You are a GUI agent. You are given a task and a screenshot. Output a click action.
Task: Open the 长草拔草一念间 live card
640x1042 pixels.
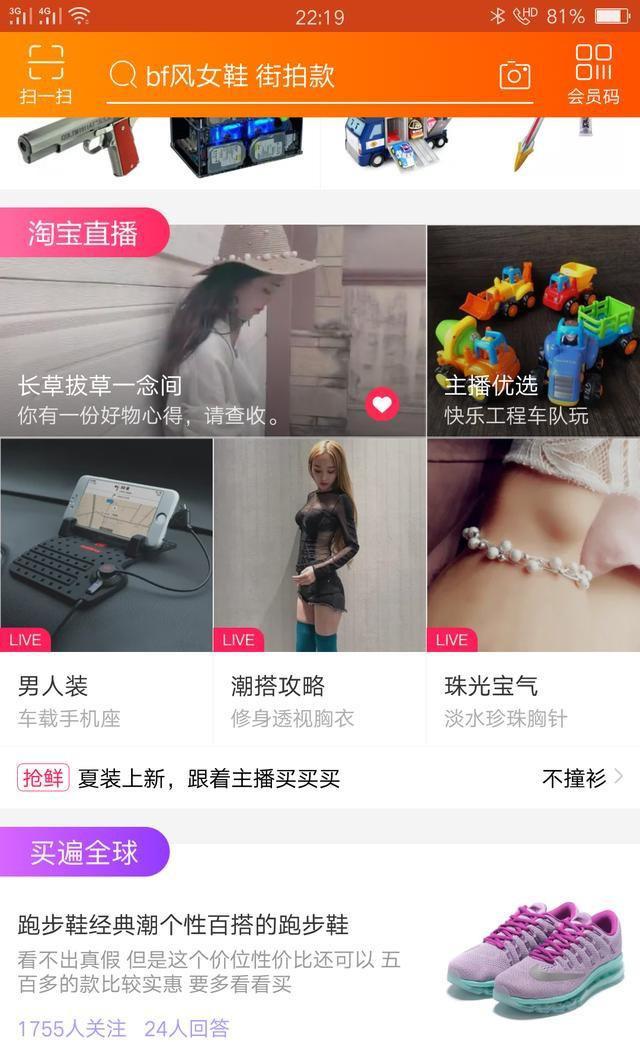pos(212,330)
